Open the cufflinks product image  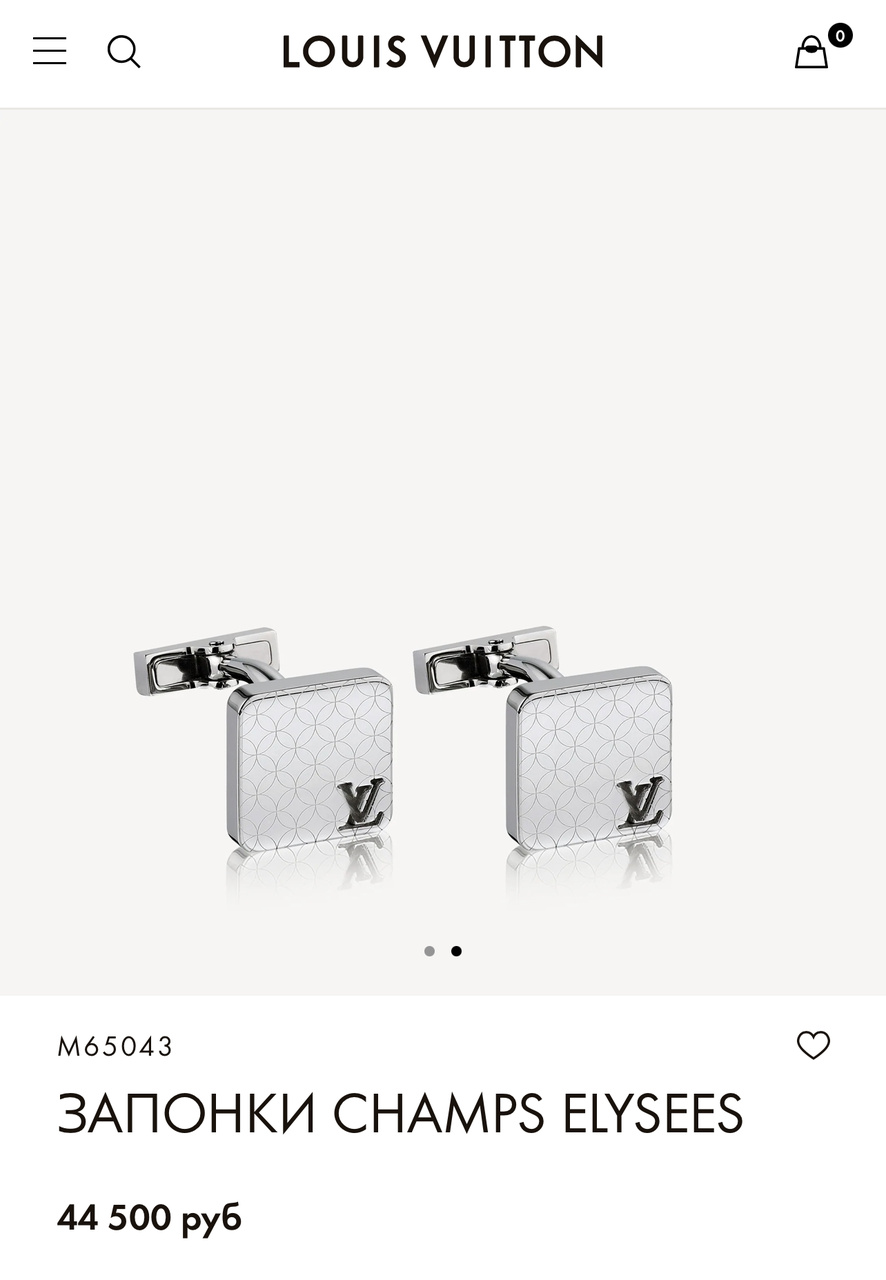pyautogui.click(x=443, y=760)
